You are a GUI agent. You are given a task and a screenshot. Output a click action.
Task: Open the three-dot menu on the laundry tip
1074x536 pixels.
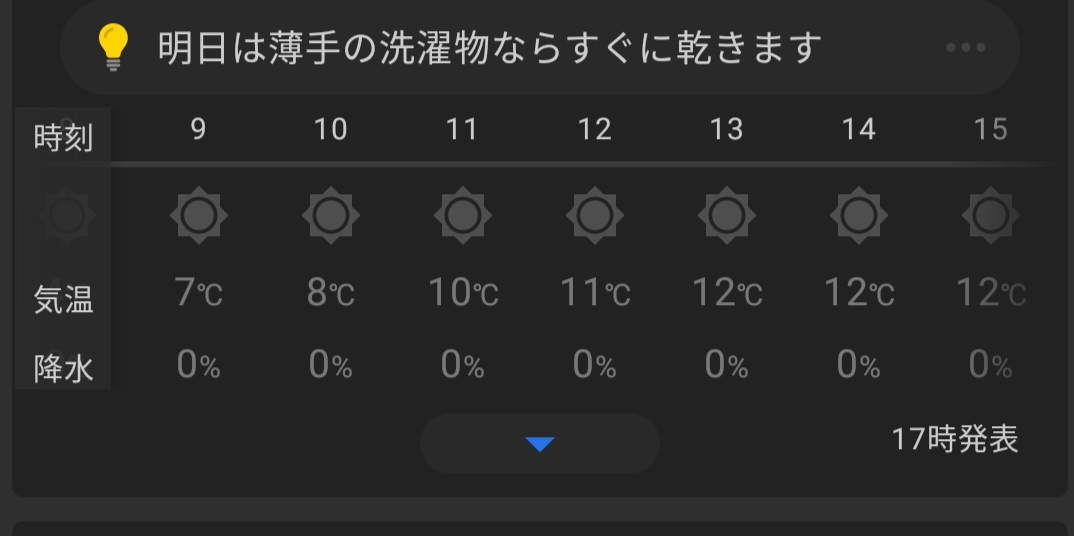965,47
